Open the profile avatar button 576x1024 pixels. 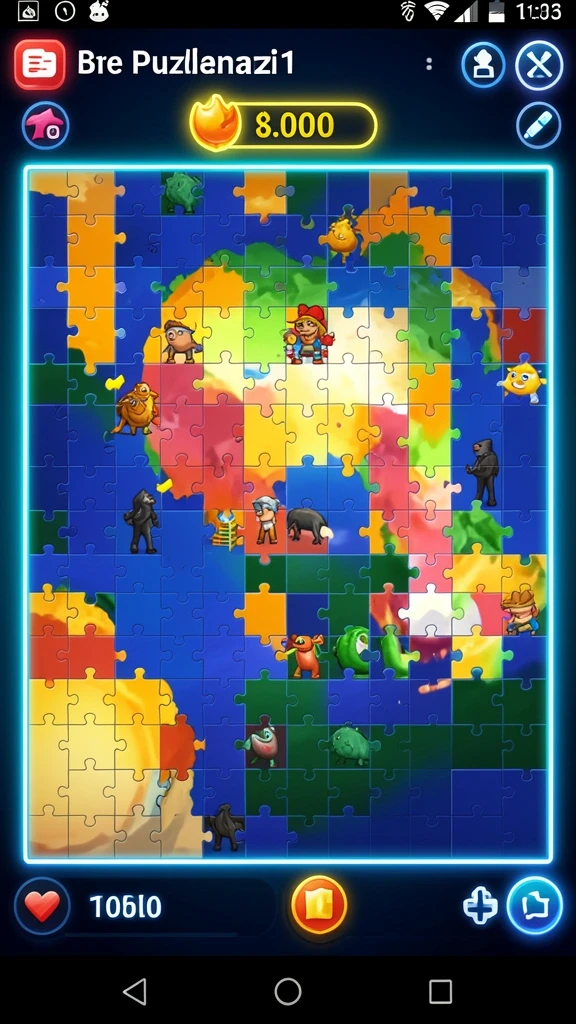[483, 65]
